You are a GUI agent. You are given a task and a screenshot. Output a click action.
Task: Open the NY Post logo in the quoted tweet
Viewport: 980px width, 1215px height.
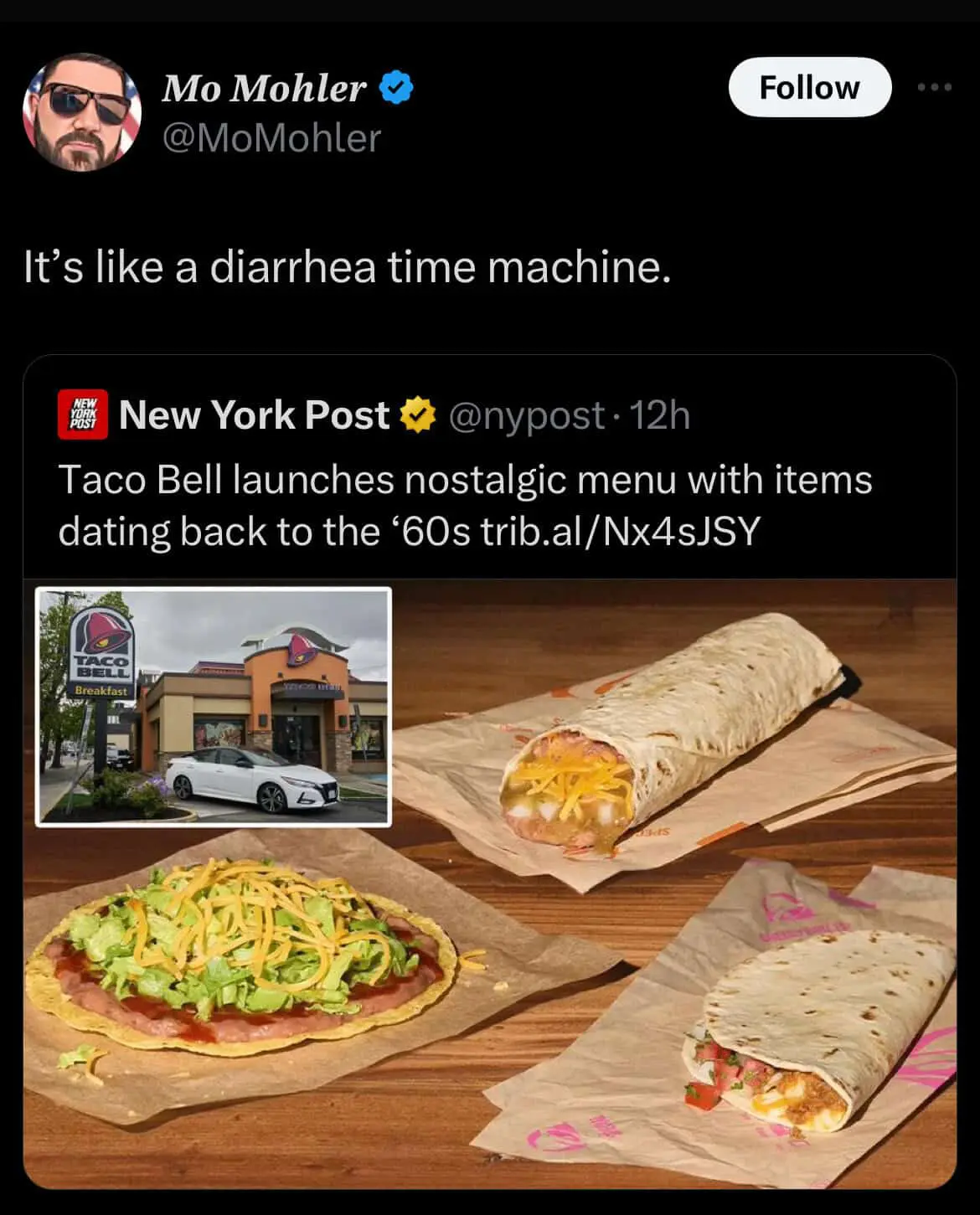(x=81, y=414)
